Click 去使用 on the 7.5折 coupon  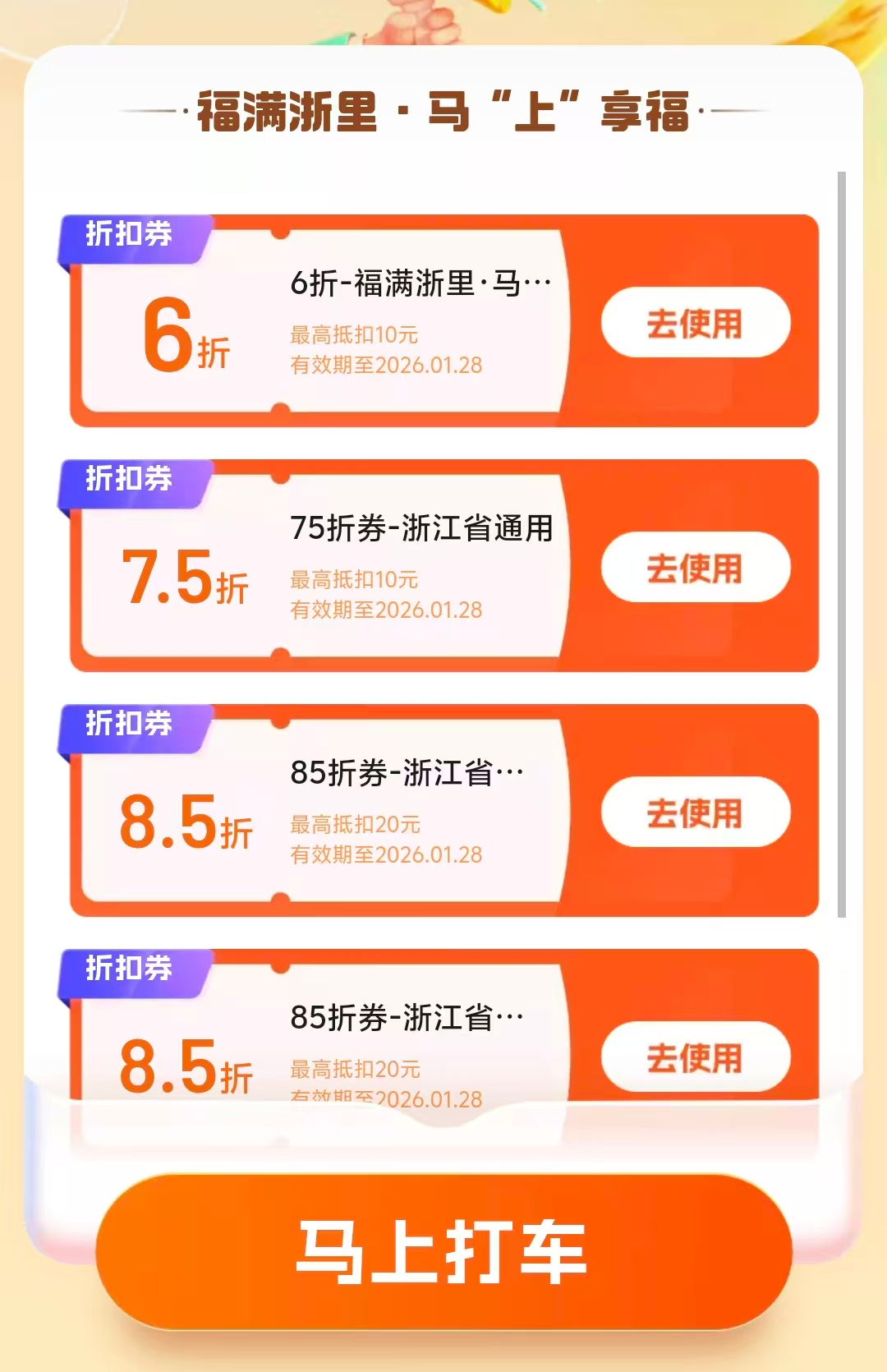click(695, 567)
